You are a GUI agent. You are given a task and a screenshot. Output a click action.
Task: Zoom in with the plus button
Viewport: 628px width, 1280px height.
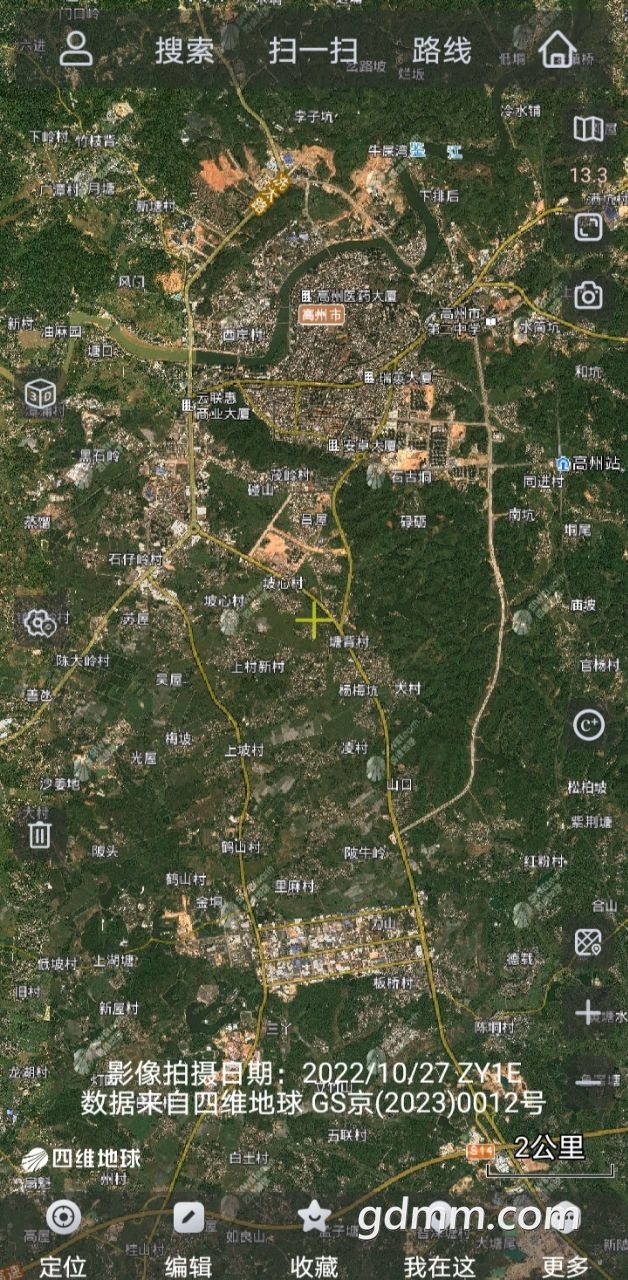coord(588,1012)
